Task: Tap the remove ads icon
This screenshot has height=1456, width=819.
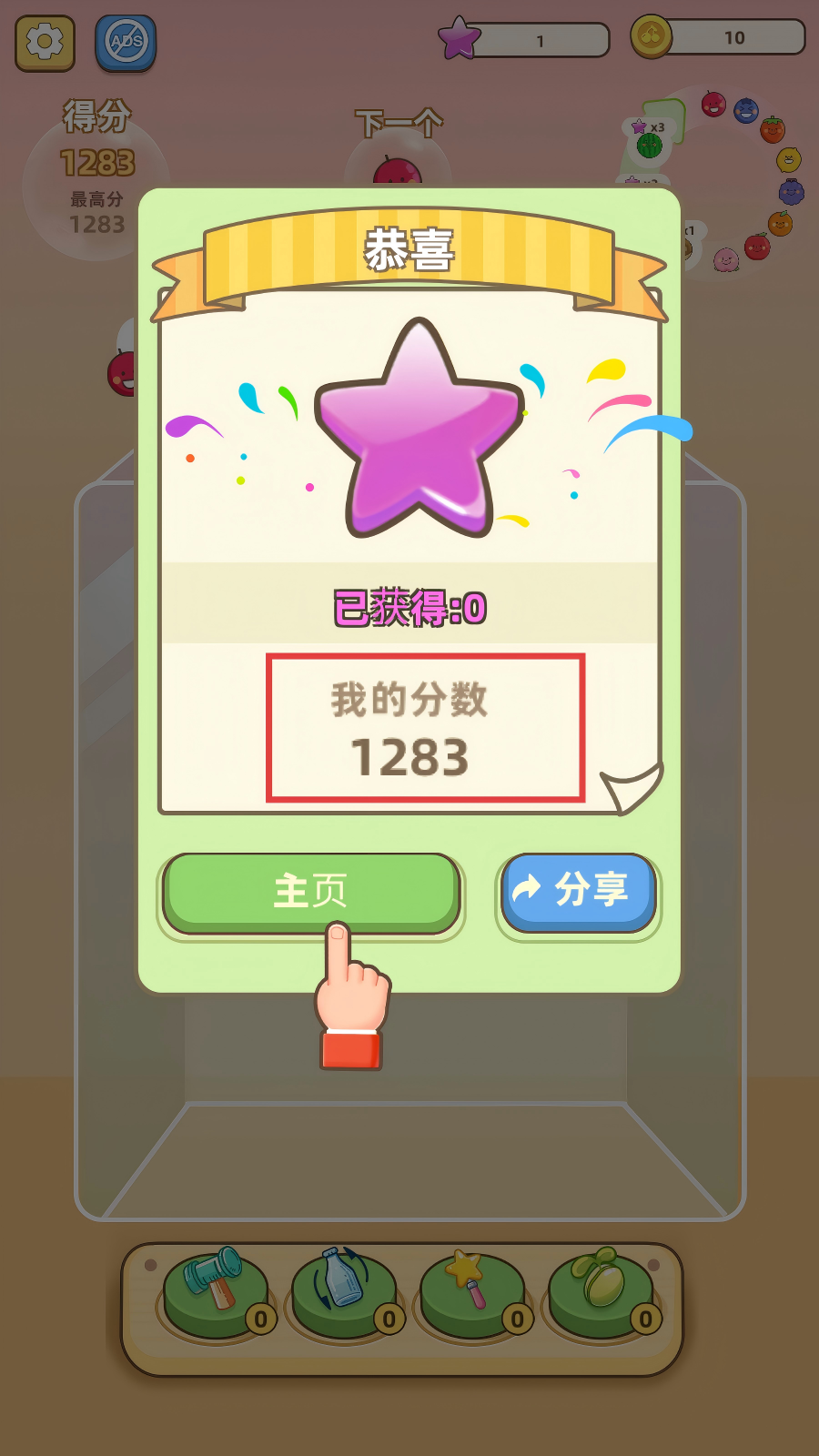Action: tap(126, 42)
